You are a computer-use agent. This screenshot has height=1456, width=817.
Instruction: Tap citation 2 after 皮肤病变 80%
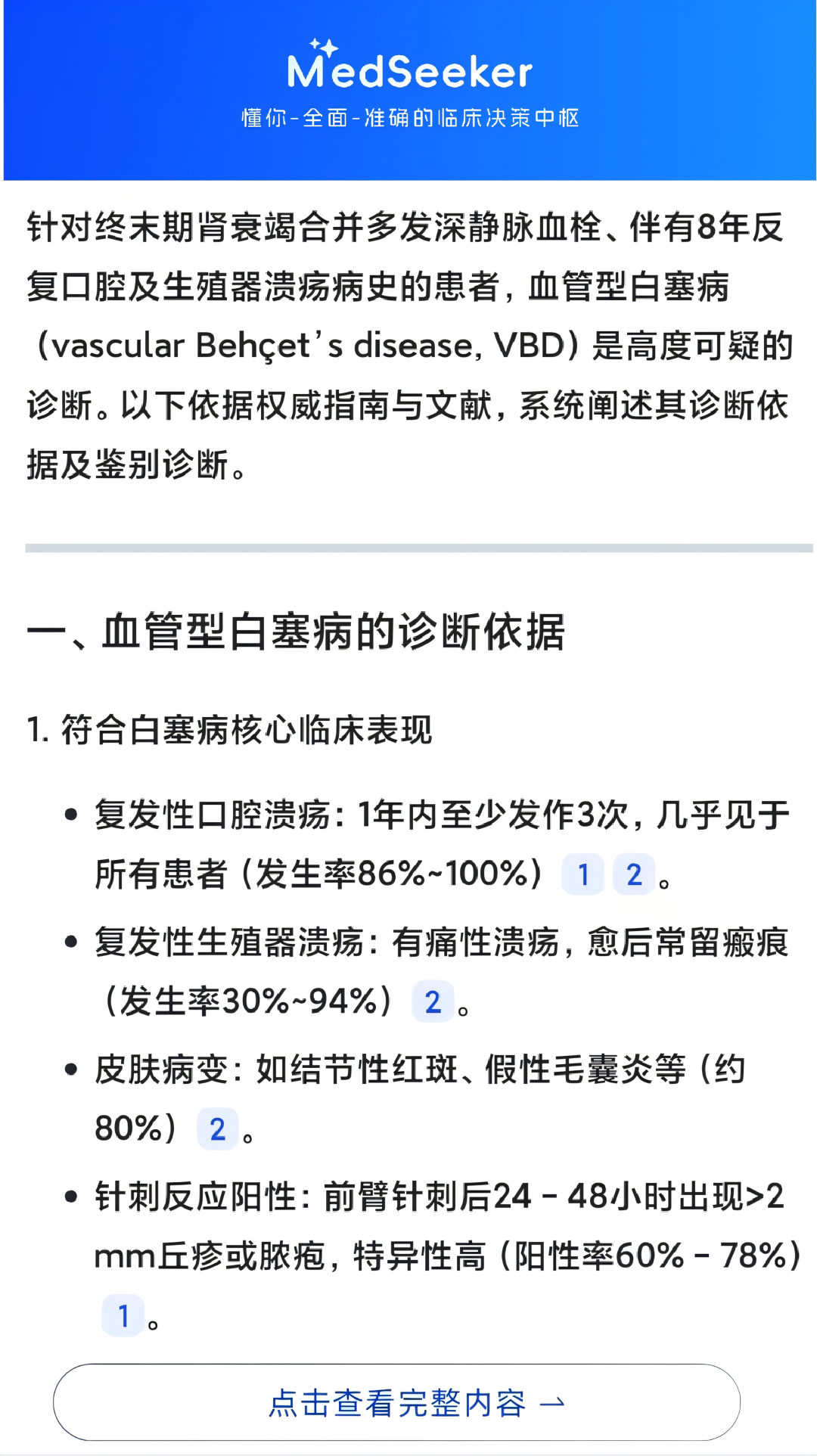(x=218, y=1130)
